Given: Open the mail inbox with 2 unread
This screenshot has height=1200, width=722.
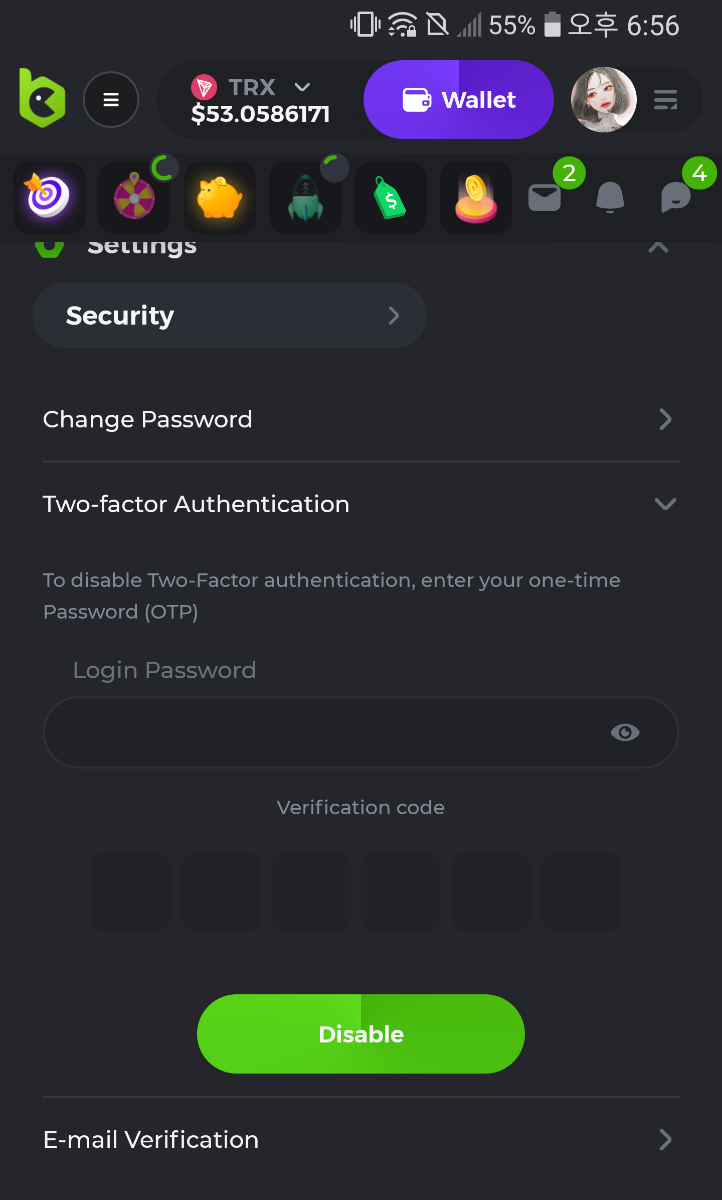Looking at the screenshot, I should pyautogui.click(x=545, y=198).
